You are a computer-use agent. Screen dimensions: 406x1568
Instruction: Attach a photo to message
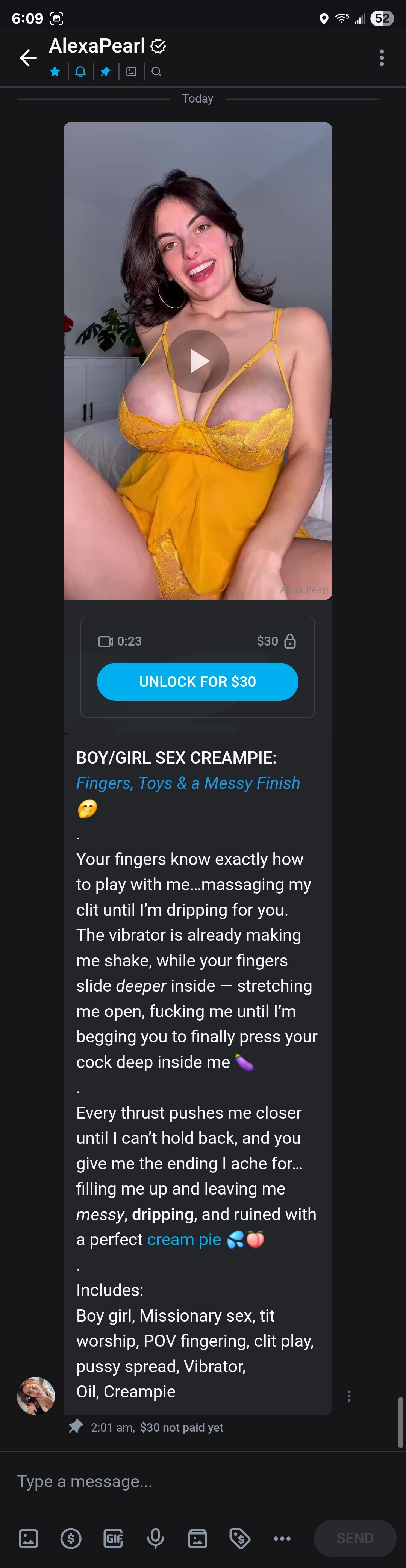coord(29,1539)
